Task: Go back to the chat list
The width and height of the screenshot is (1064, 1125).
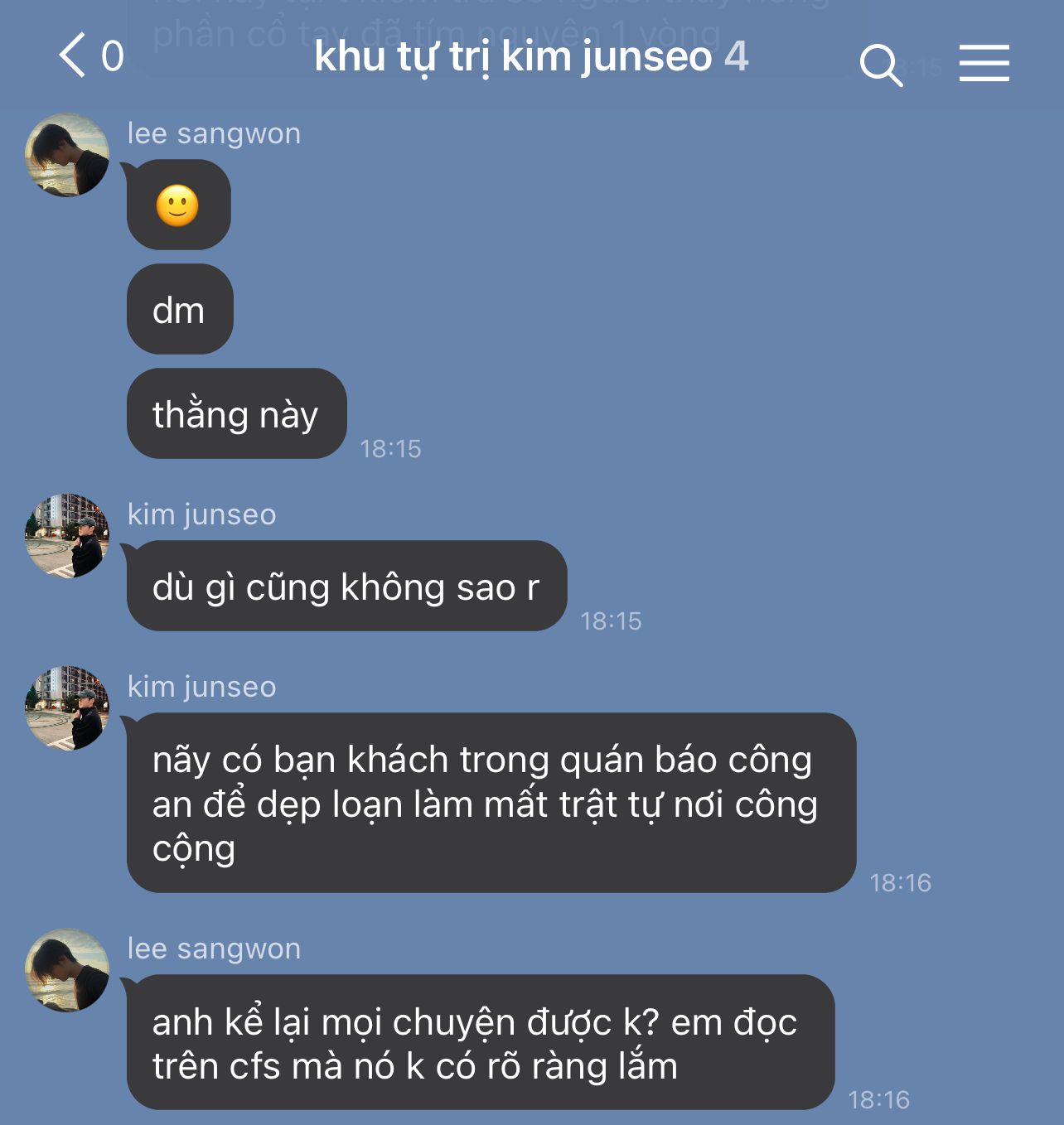Action: tap(75, 56)
